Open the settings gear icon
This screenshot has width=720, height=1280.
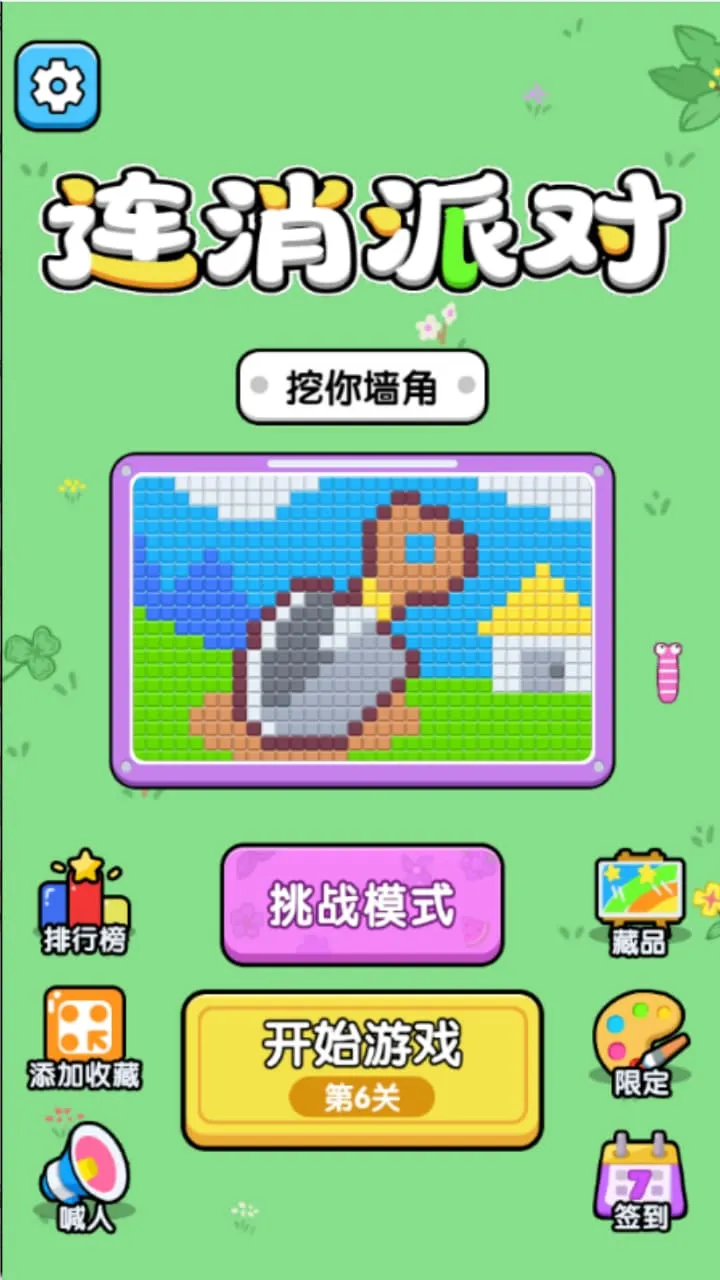[x=57, y=86]
